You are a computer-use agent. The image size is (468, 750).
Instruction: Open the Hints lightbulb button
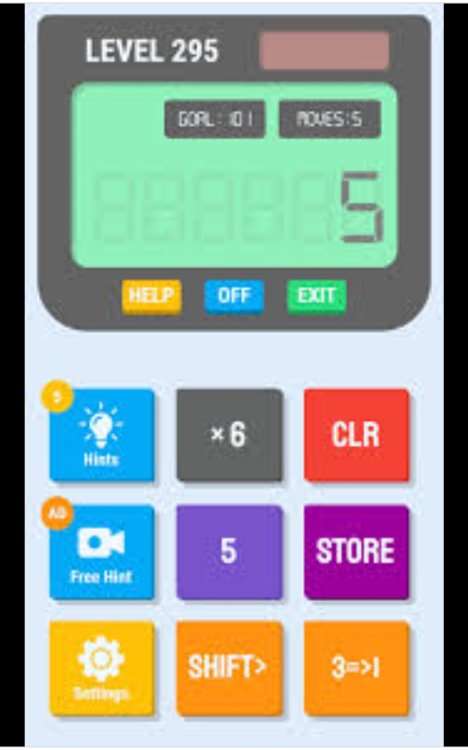[102, 435]
